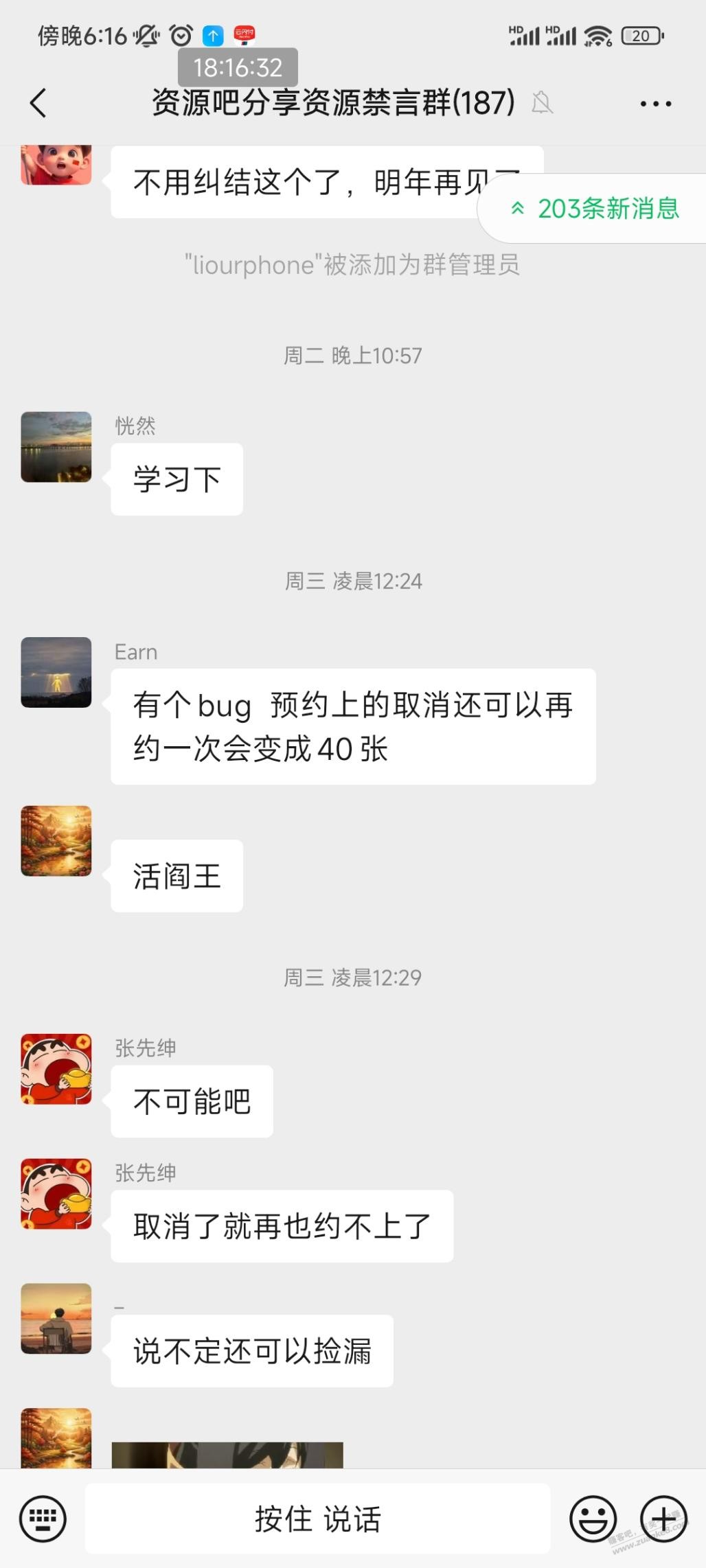The height and width of the screenshot is (1568, 706).
Task: Tap the floating 18:16:32 time overlay
Action: coord(238,67)
